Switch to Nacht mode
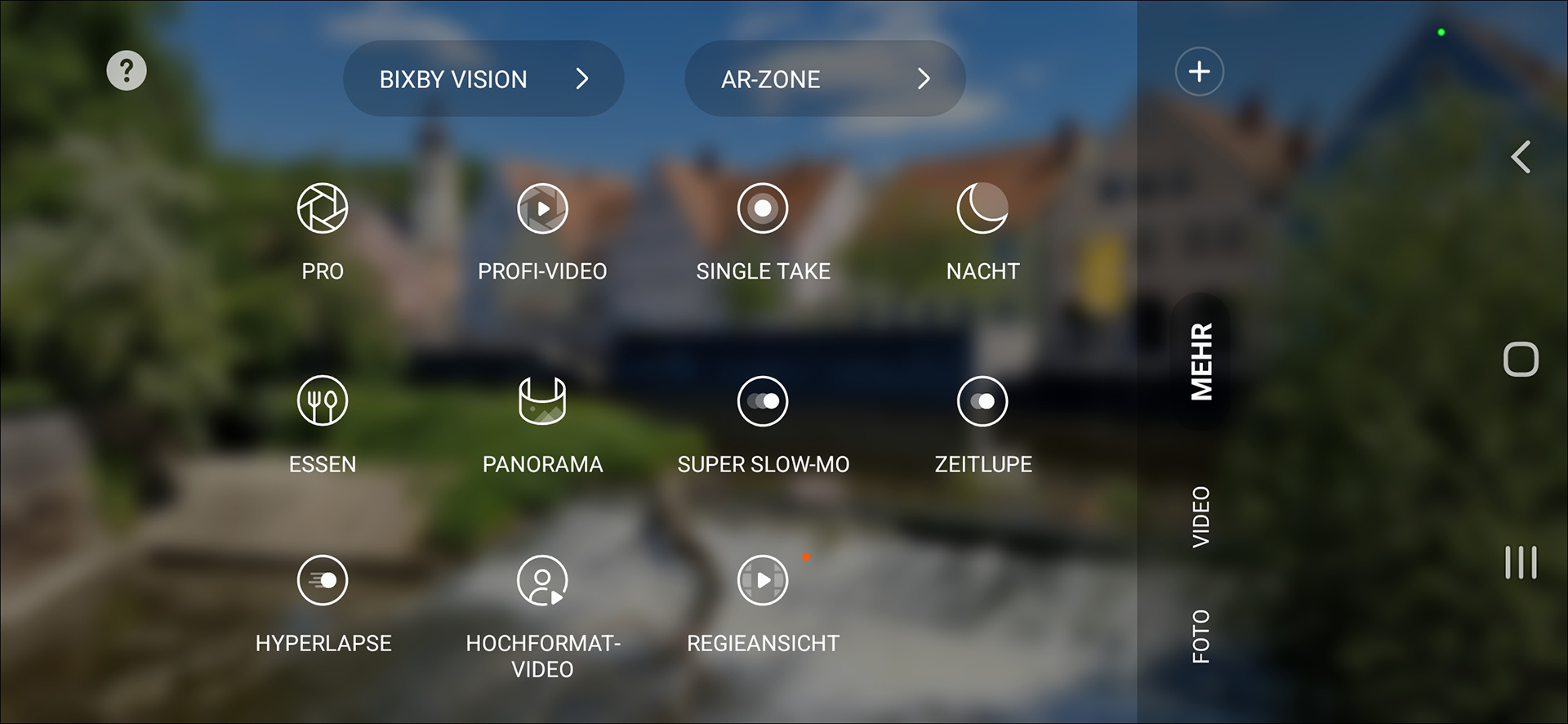The height and width of the screenshot is (724, 1568). pos(982,232)
